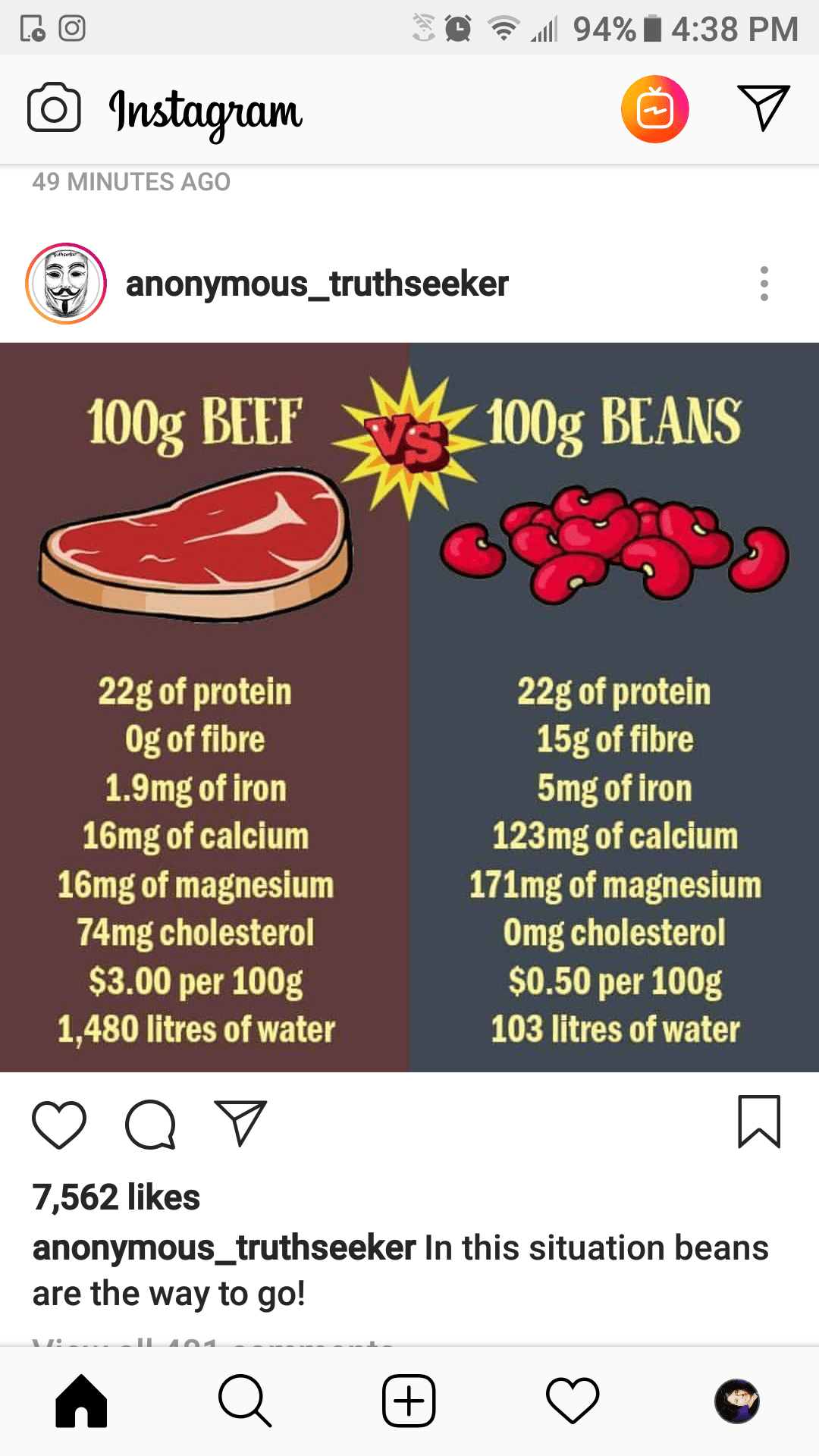Viewport: 819px width, 1456px height.
Task: Open the activity heart tab
Action: click(x=573, y=1401)
